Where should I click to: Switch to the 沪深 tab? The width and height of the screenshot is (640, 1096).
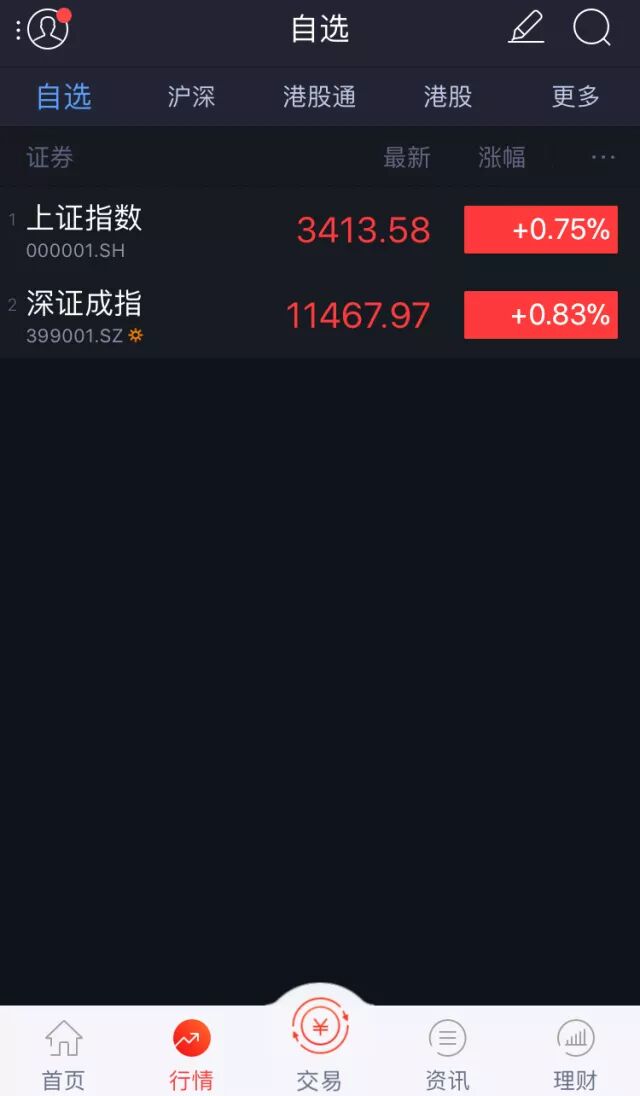click(x=191, y=97)
